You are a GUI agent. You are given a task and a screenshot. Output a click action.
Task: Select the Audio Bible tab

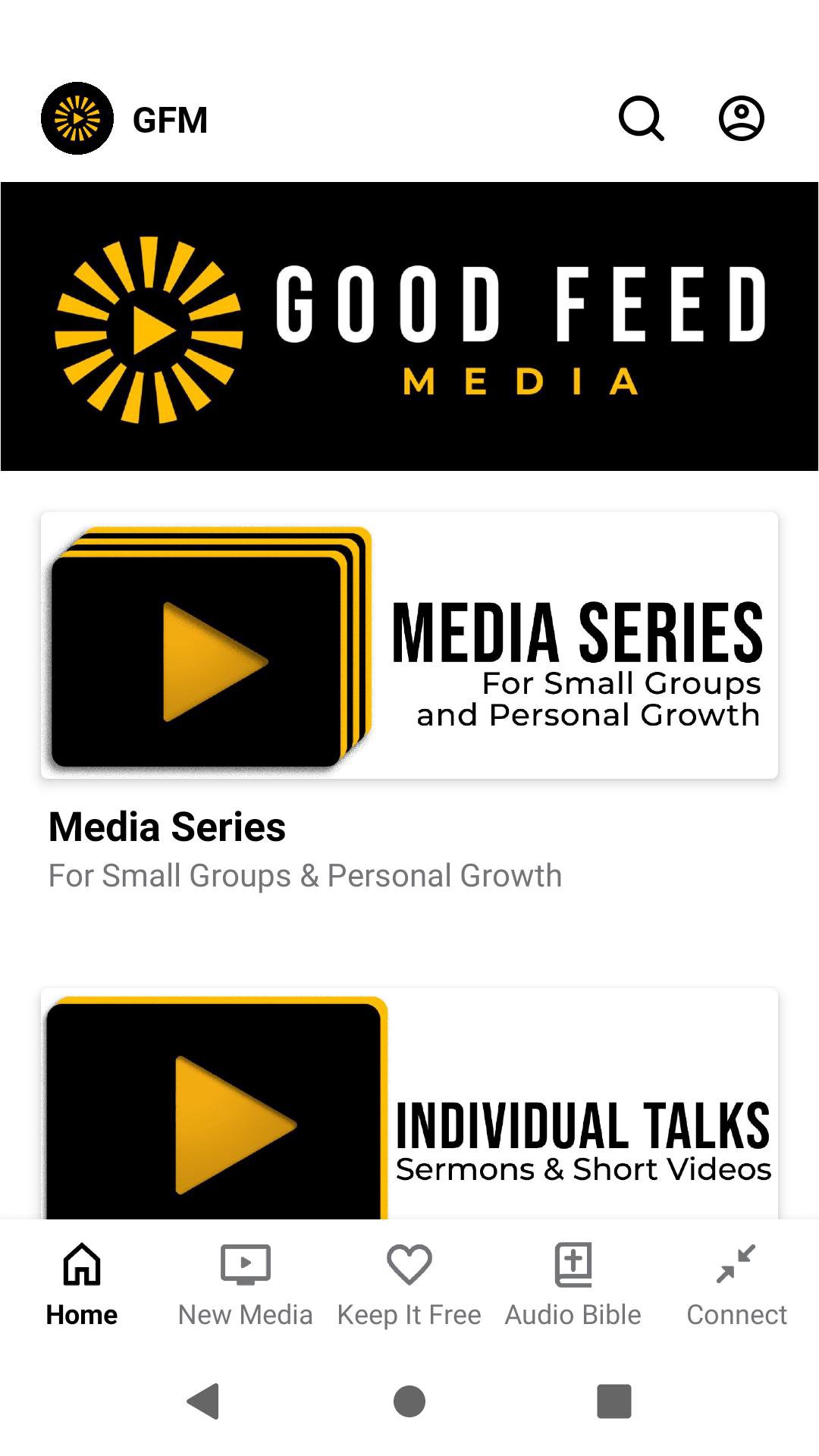pos(573,1285)
